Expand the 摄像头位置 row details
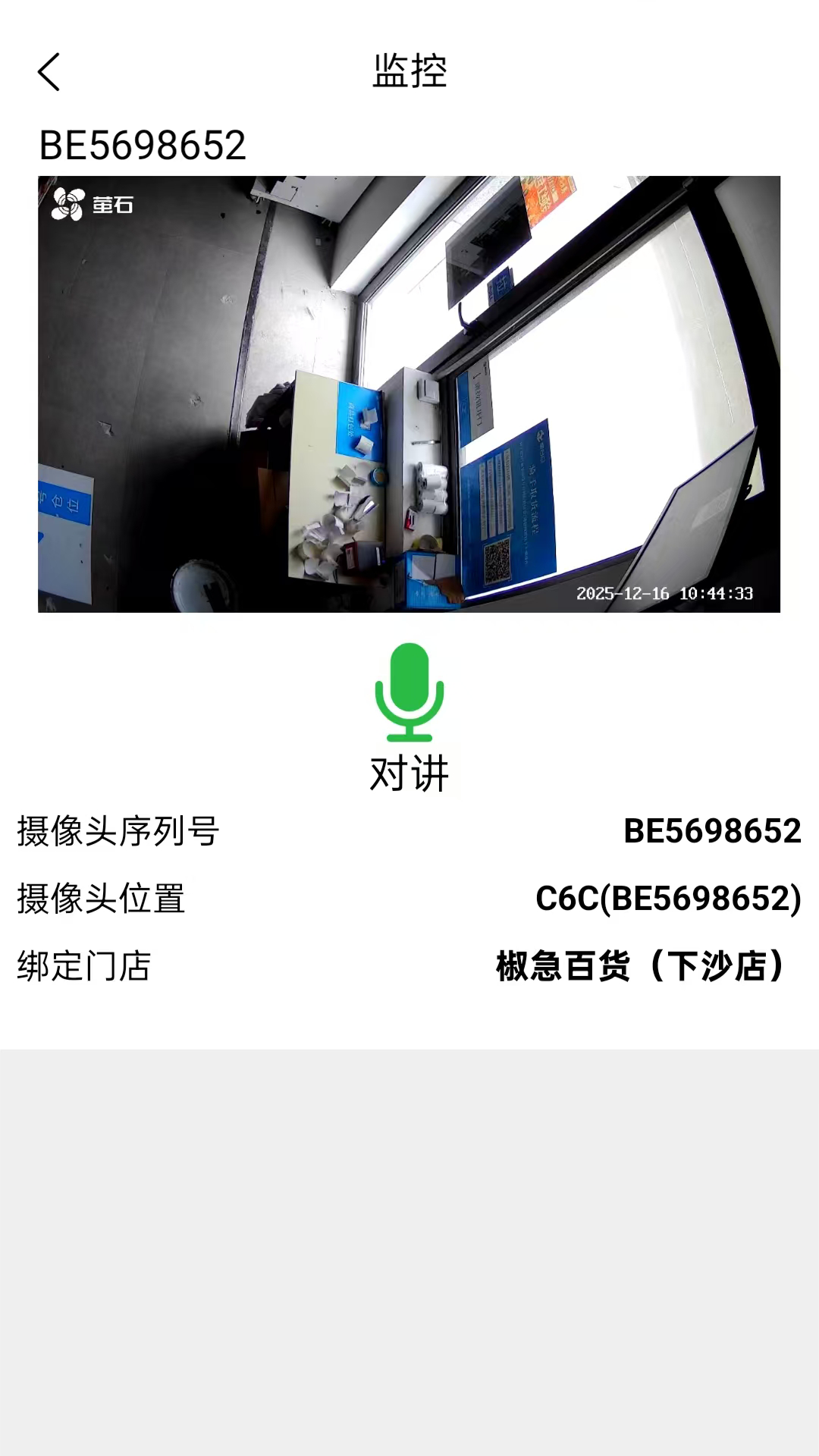The image size is (819, 1456). click(409, 901)
